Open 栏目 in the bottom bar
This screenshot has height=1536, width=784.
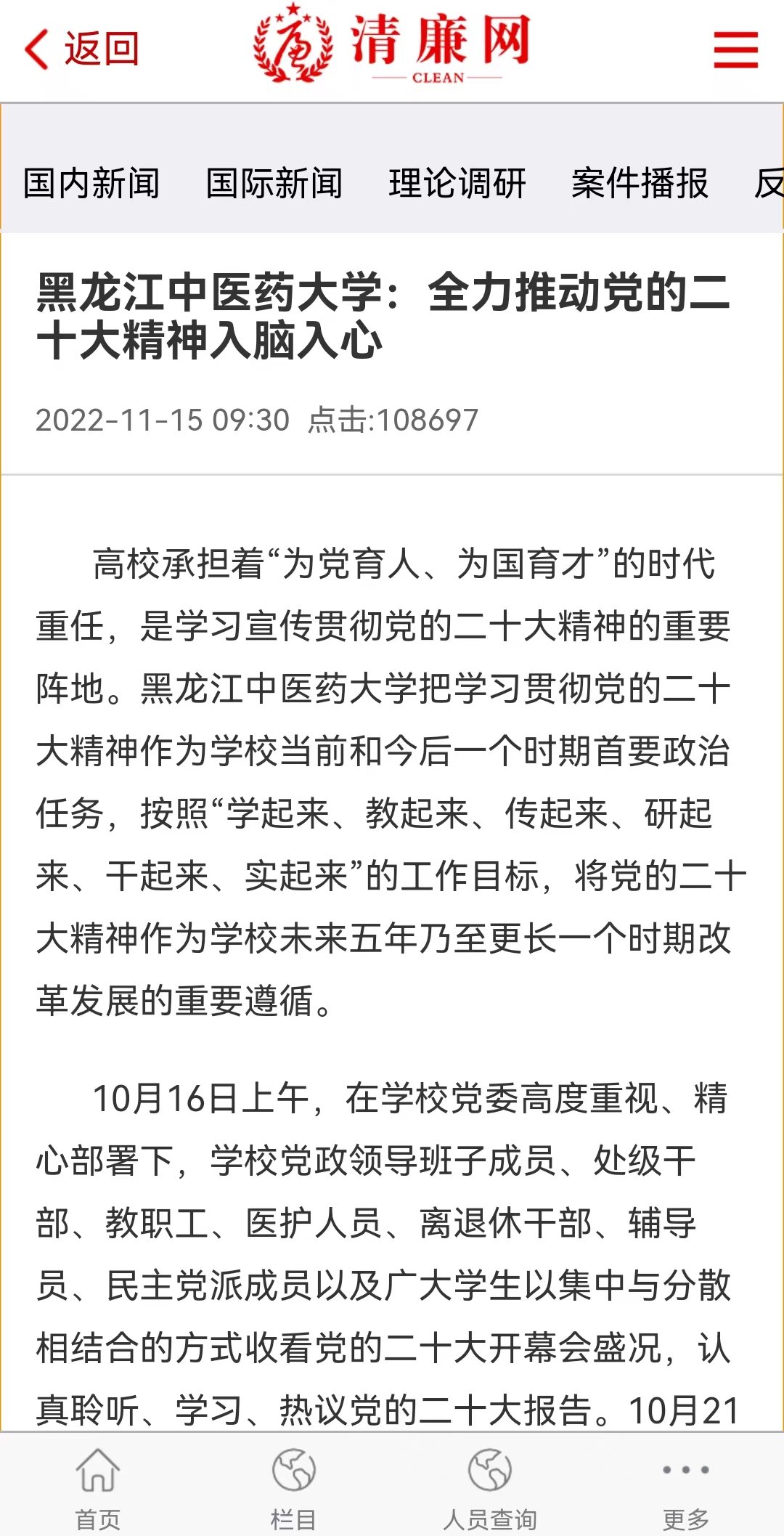(294, 1489)
